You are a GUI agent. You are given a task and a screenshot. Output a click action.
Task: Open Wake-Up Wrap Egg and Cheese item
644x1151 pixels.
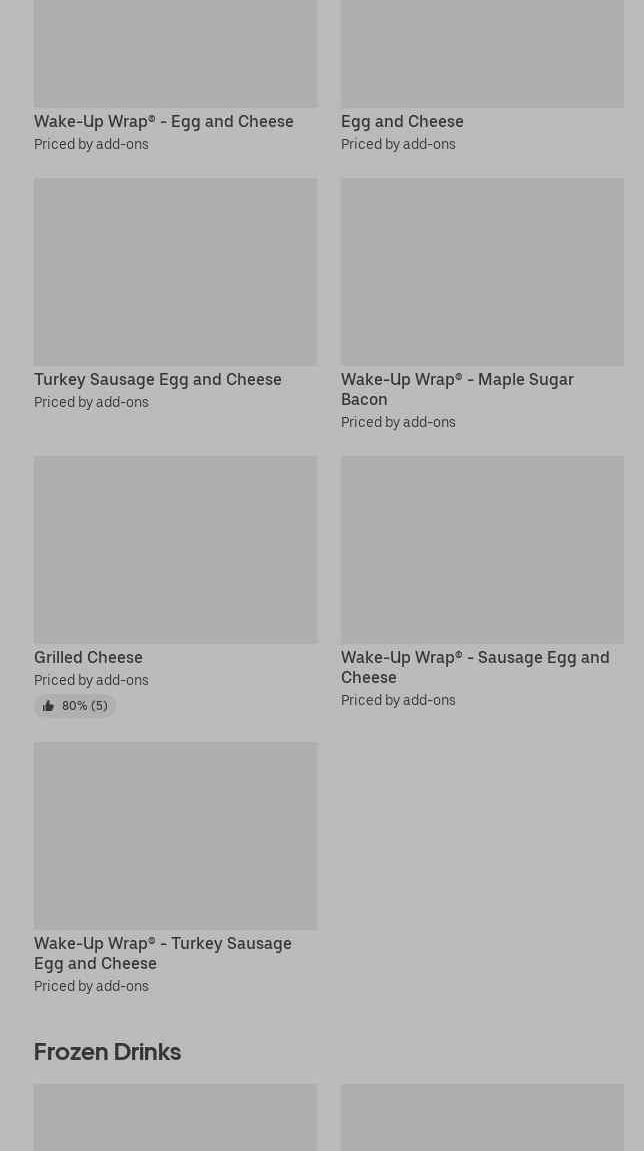(x=164, y=121)
